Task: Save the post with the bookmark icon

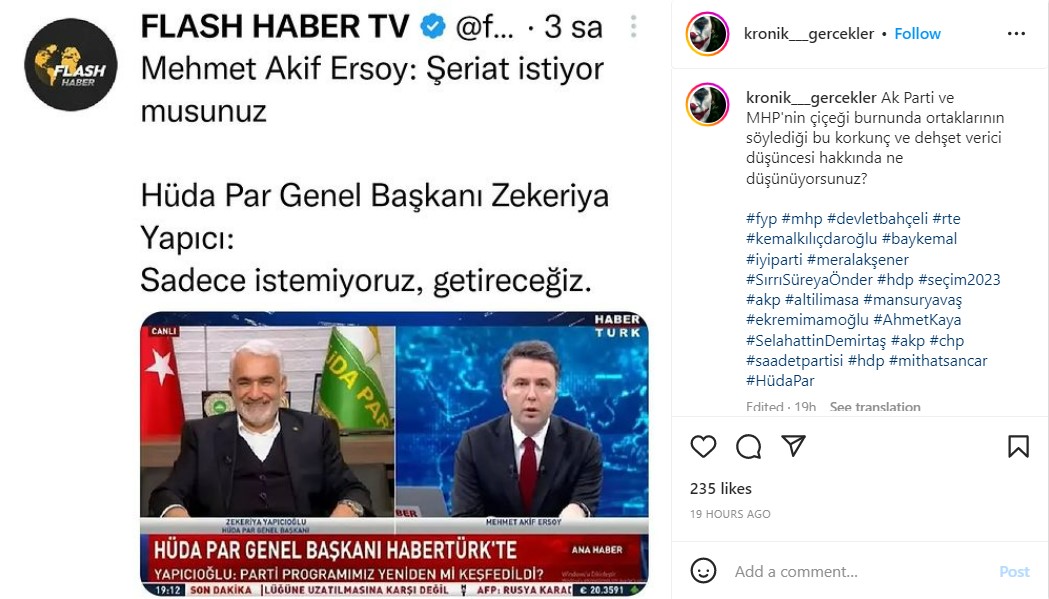Action: pos(1018,446)
